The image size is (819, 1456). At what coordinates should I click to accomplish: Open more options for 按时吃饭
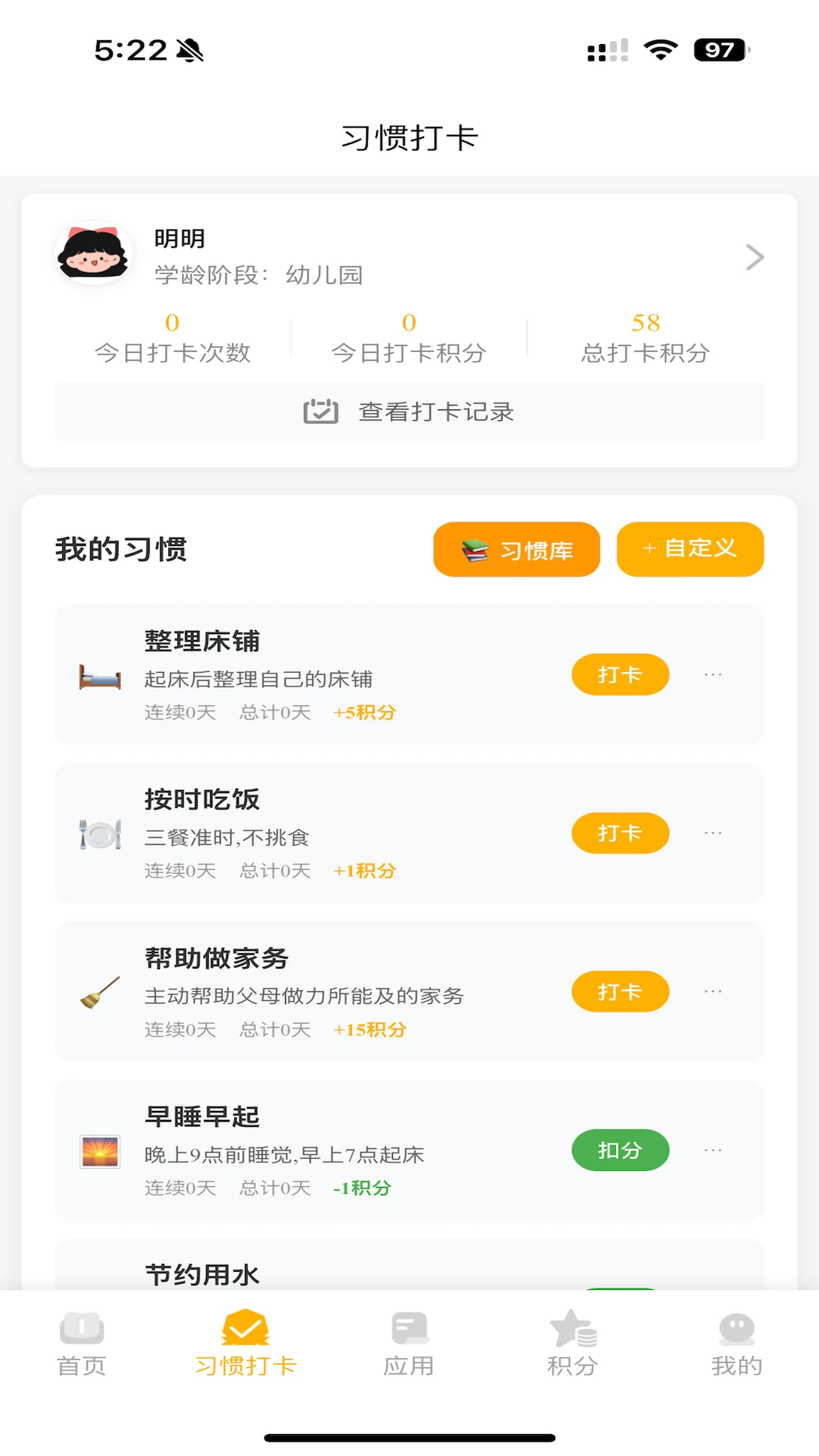pos(713,833)
